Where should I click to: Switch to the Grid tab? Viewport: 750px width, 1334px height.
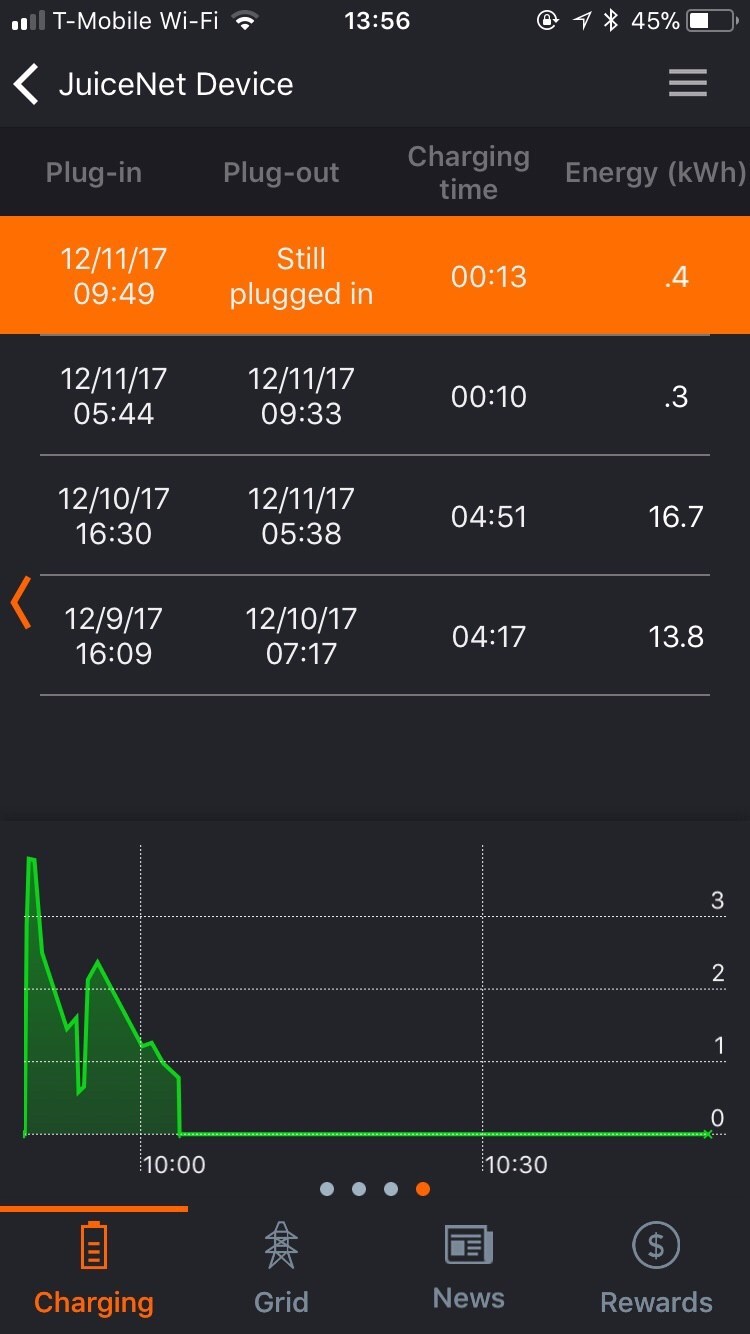pos(281,1268)
